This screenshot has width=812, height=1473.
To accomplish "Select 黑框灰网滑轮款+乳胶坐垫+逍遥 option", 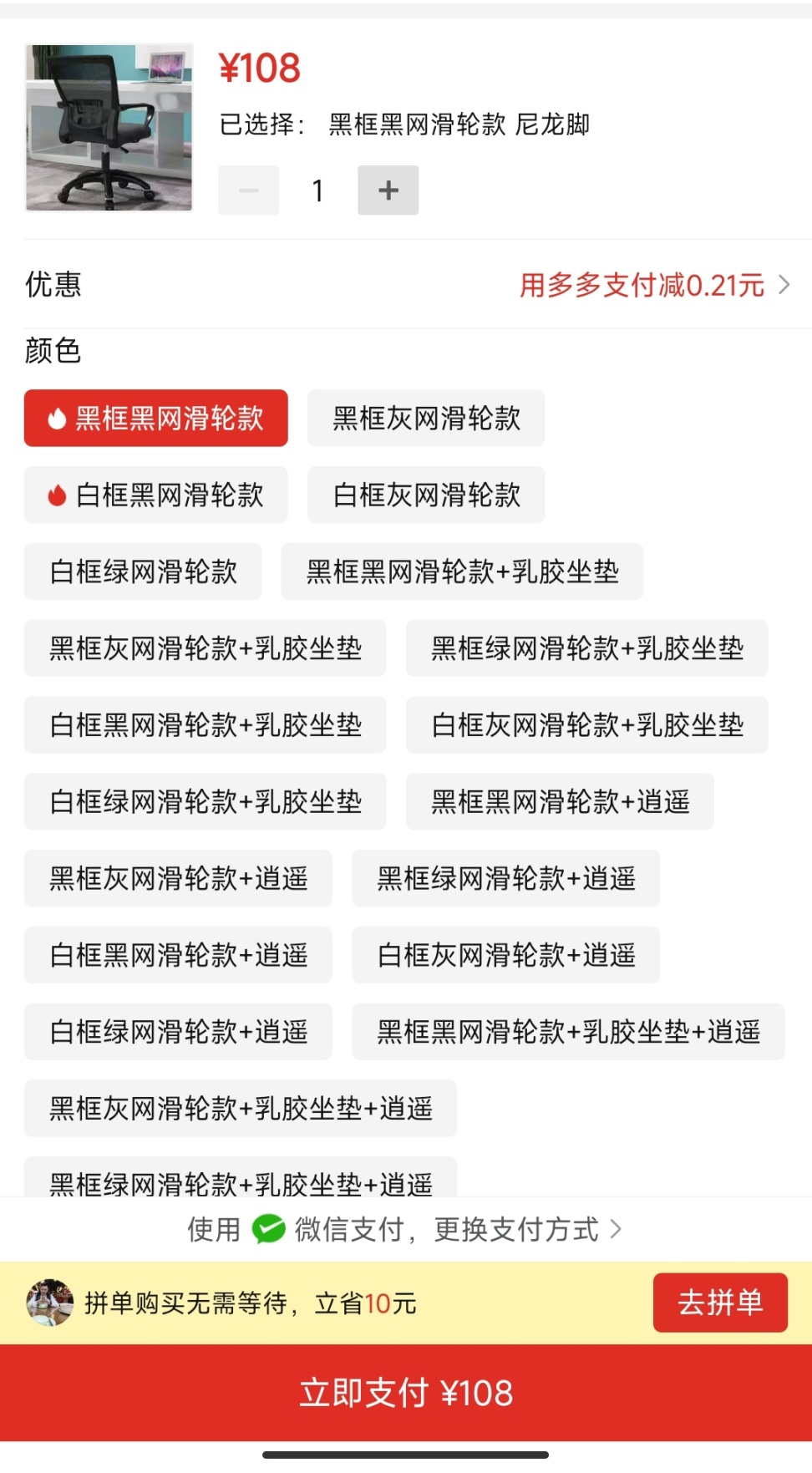I will 241,1109.
